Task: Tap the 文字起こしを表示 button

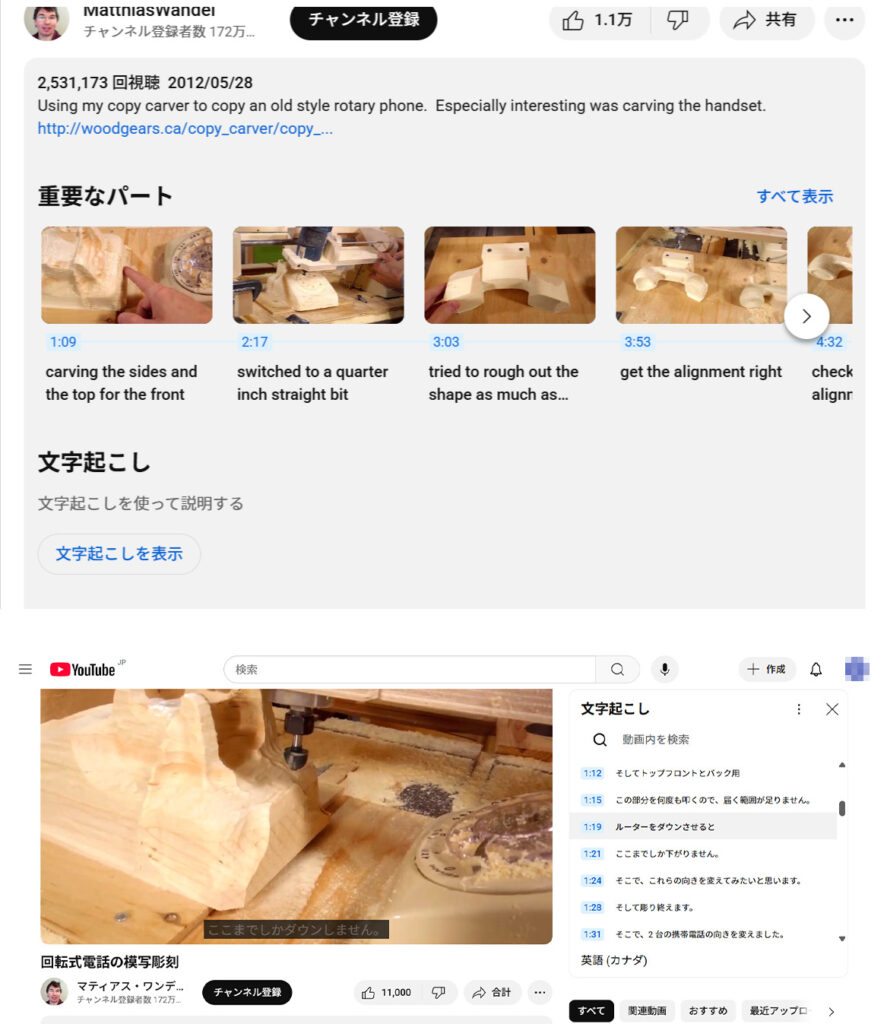Action: 119,554
